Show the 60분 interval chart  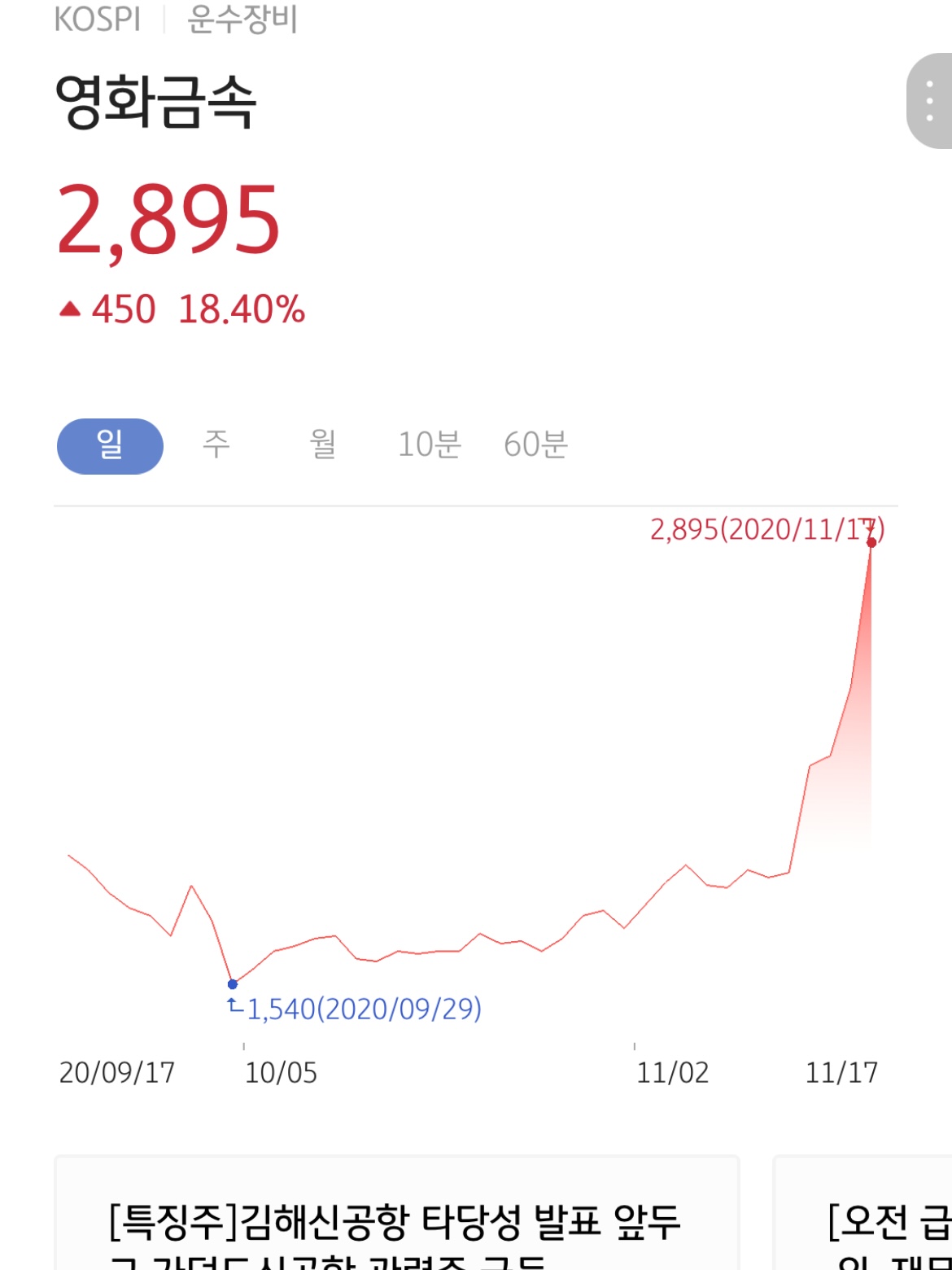(x=535, y=444)
